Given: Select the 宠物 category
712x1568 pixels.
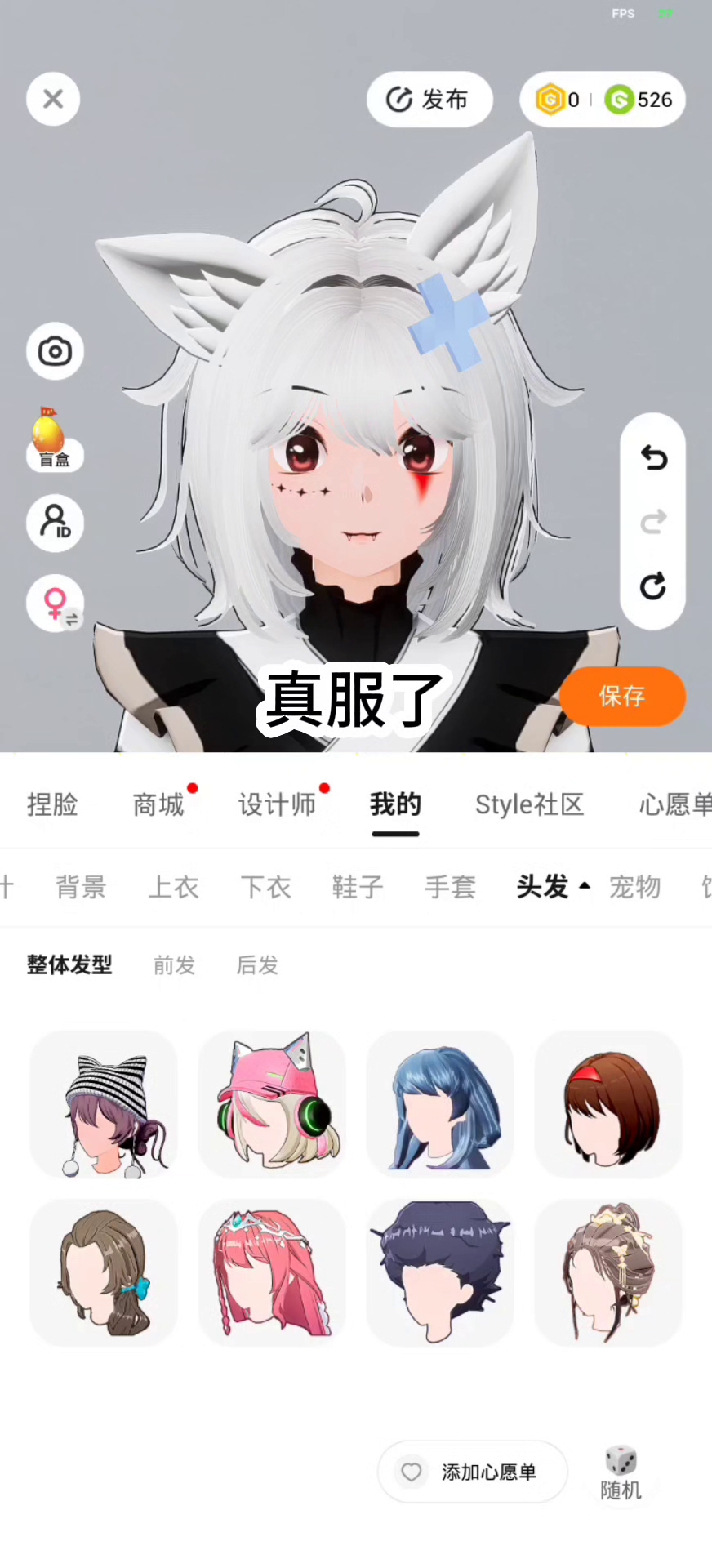Looking at the screenshot, I should tap(634, 887).
